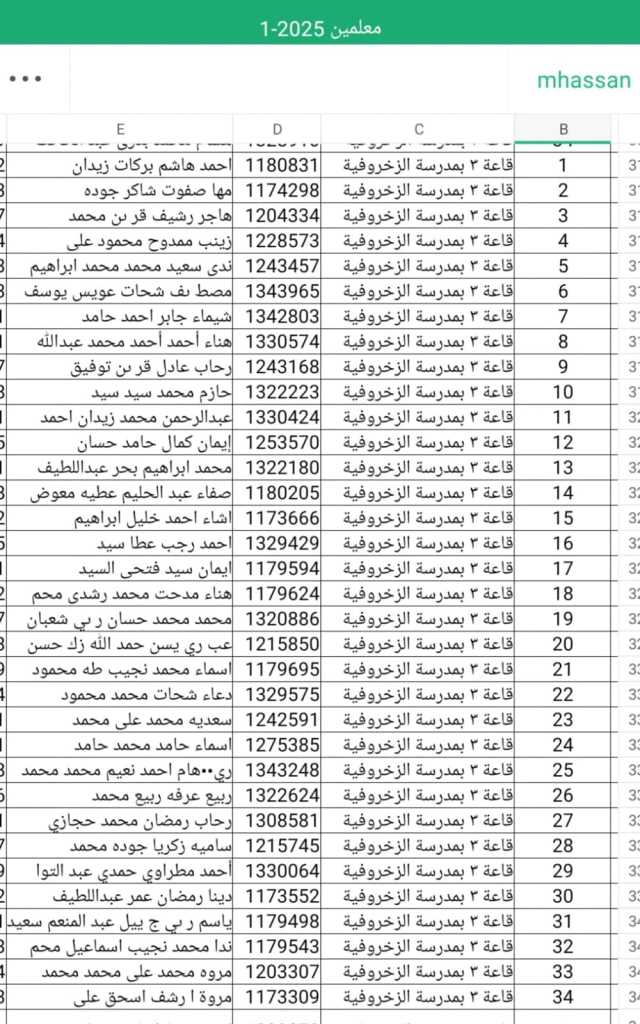640x1024 pixels.
Task: Select column D header
Action: [277, 129]
